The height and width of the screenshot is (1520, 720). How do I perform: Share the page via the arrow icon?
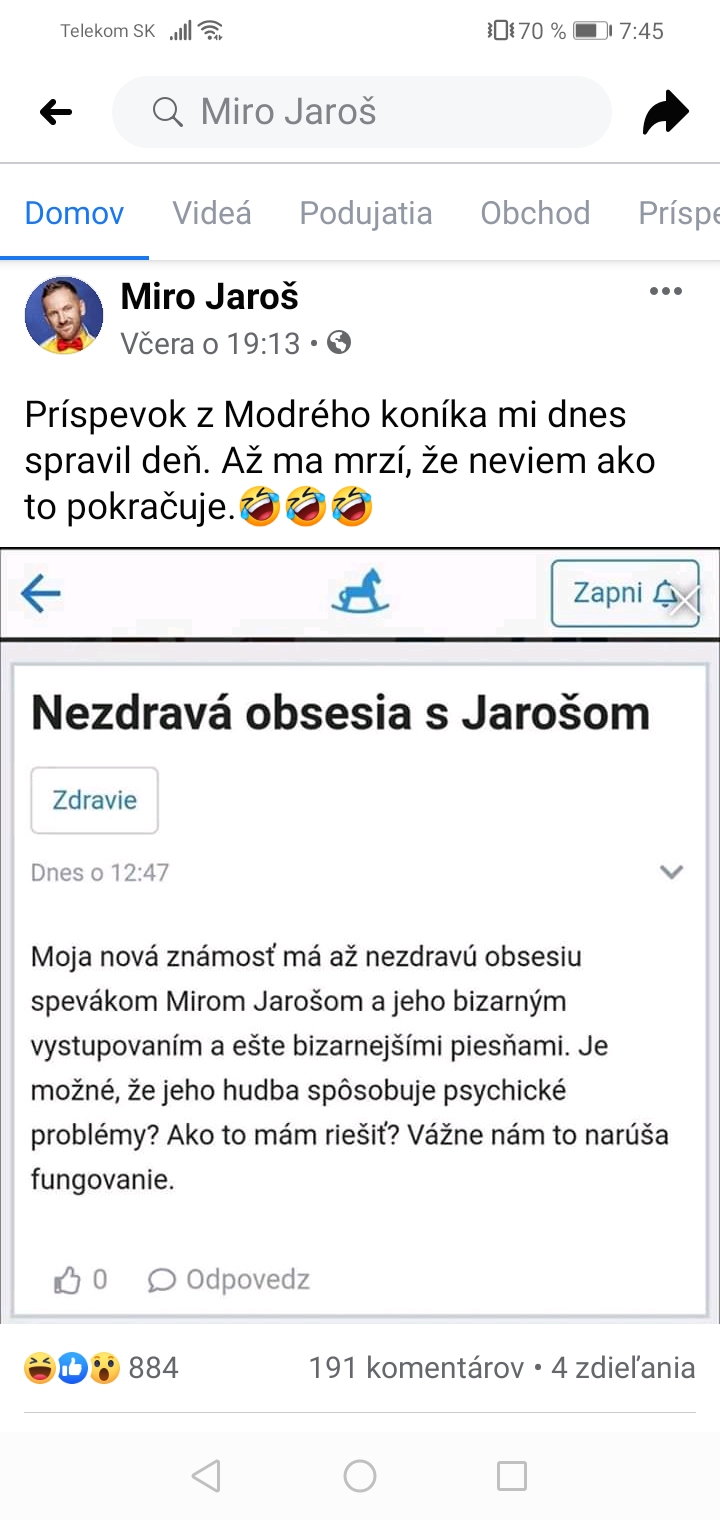[665, 112]
